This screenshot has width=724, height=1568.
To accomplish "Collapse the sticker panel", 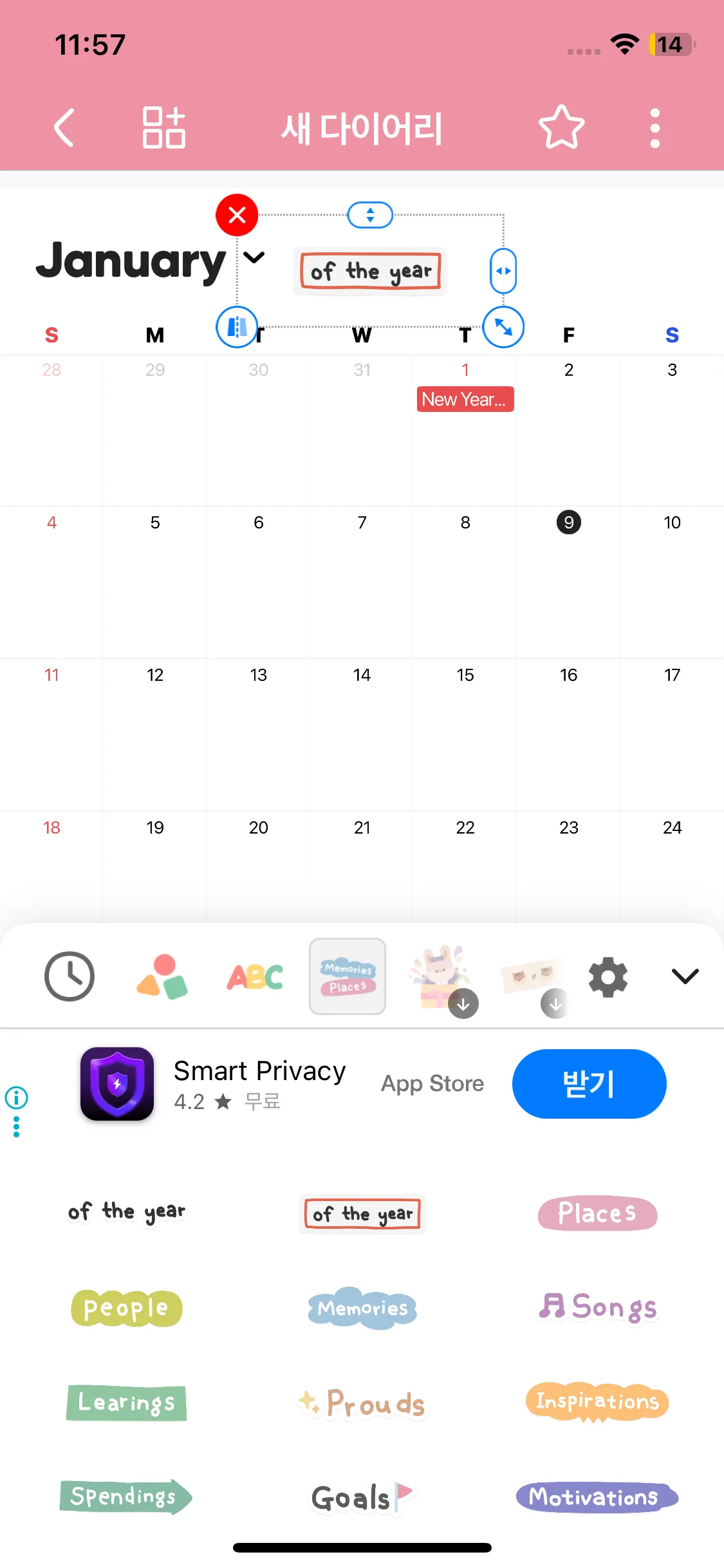I will point(685,976).
